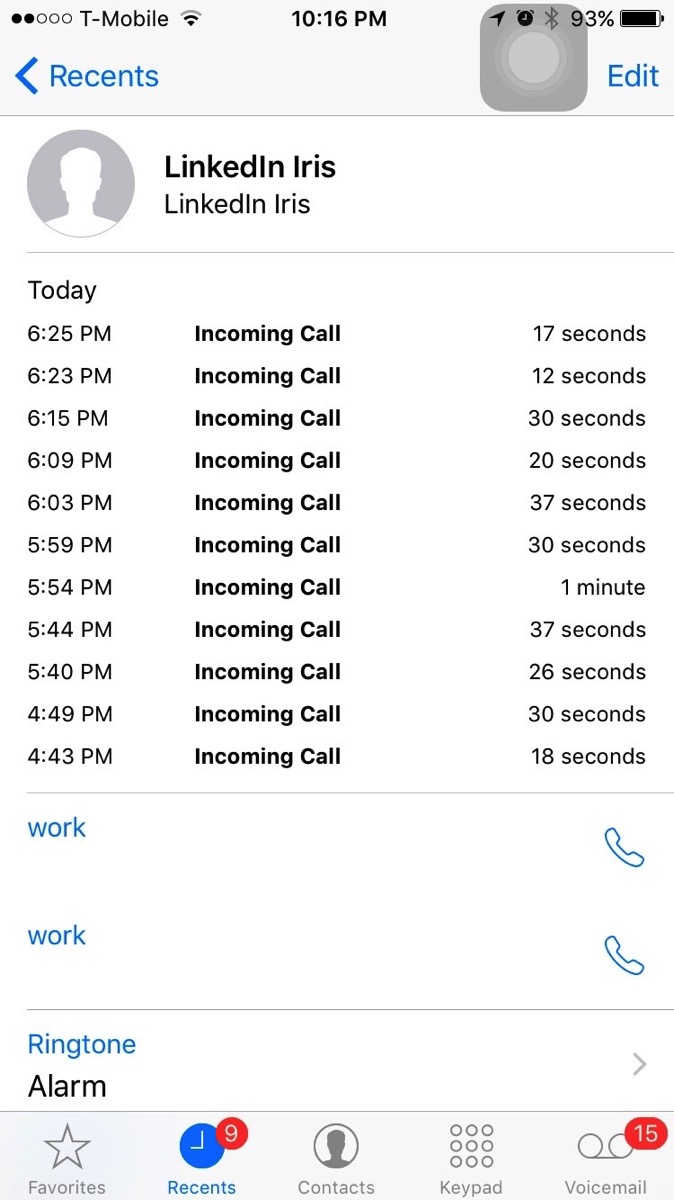Switch to the Contacts tab
The width and height of the screenshot is (674, 1200).
click(x=336, y=1158)
